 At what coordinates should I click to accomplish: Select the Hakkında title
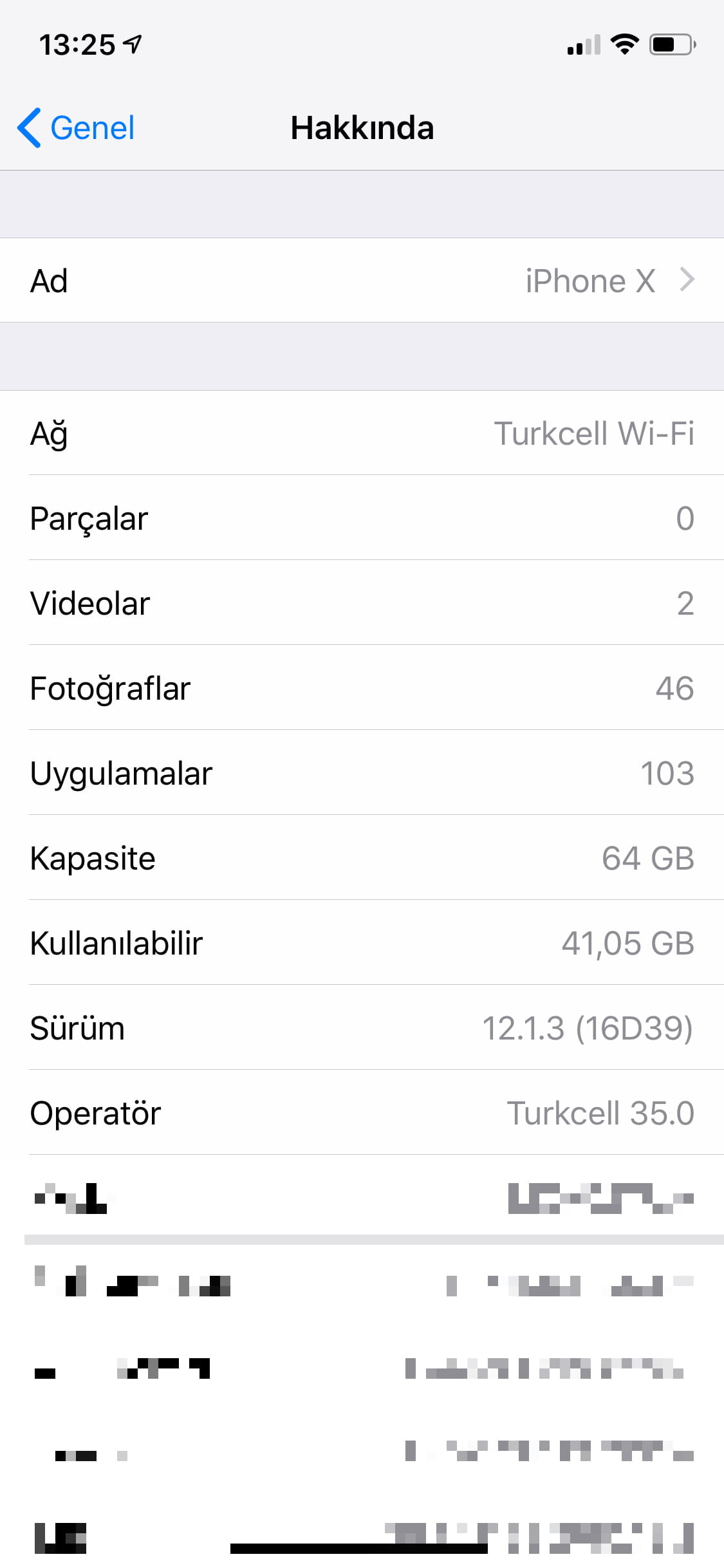click(362, 128)
